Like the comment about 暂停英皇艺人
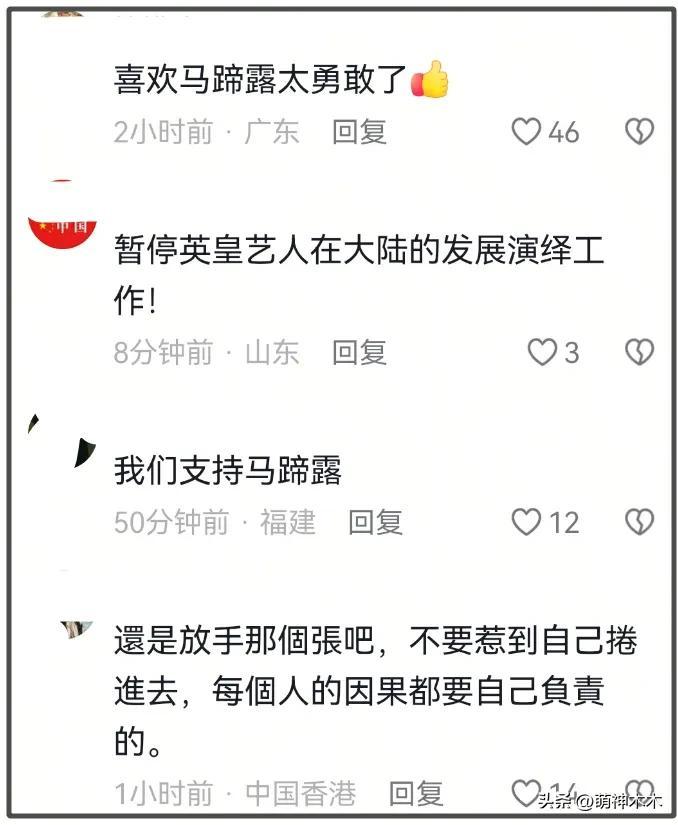This screenshot has height=825, width=678. coord(541,352)
